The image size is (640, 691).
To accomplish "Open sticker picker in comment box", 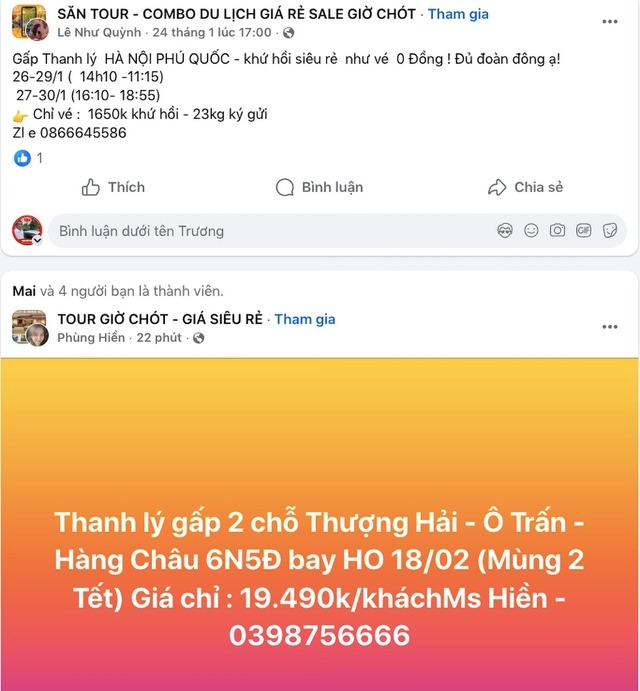I will (609, 231).
